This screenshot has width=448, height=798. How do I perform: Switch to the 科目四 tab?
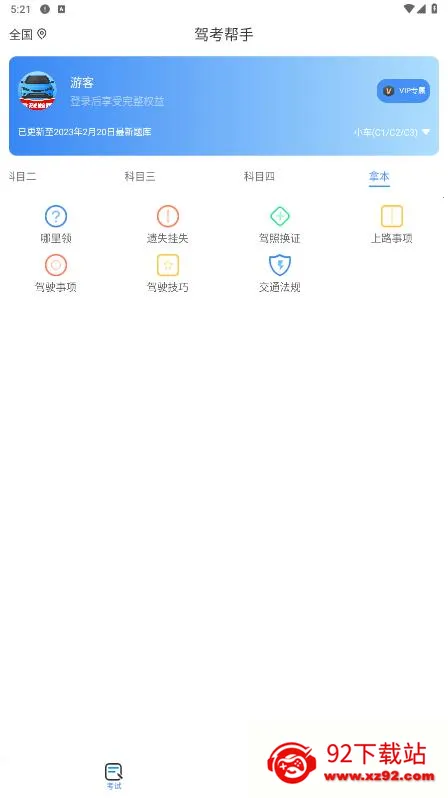click(x=259, y=177)
